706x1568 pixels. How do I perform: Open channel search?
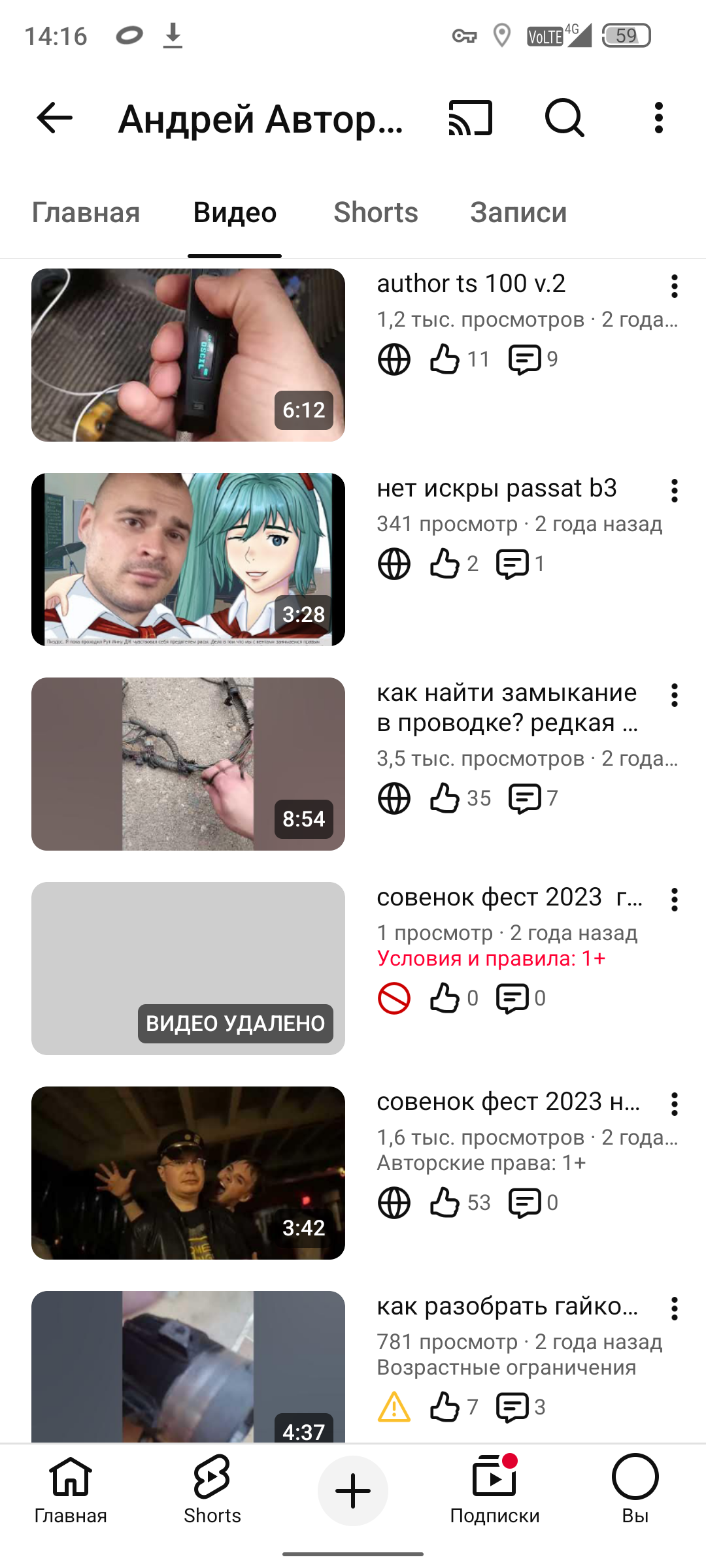tap(564, 118)
